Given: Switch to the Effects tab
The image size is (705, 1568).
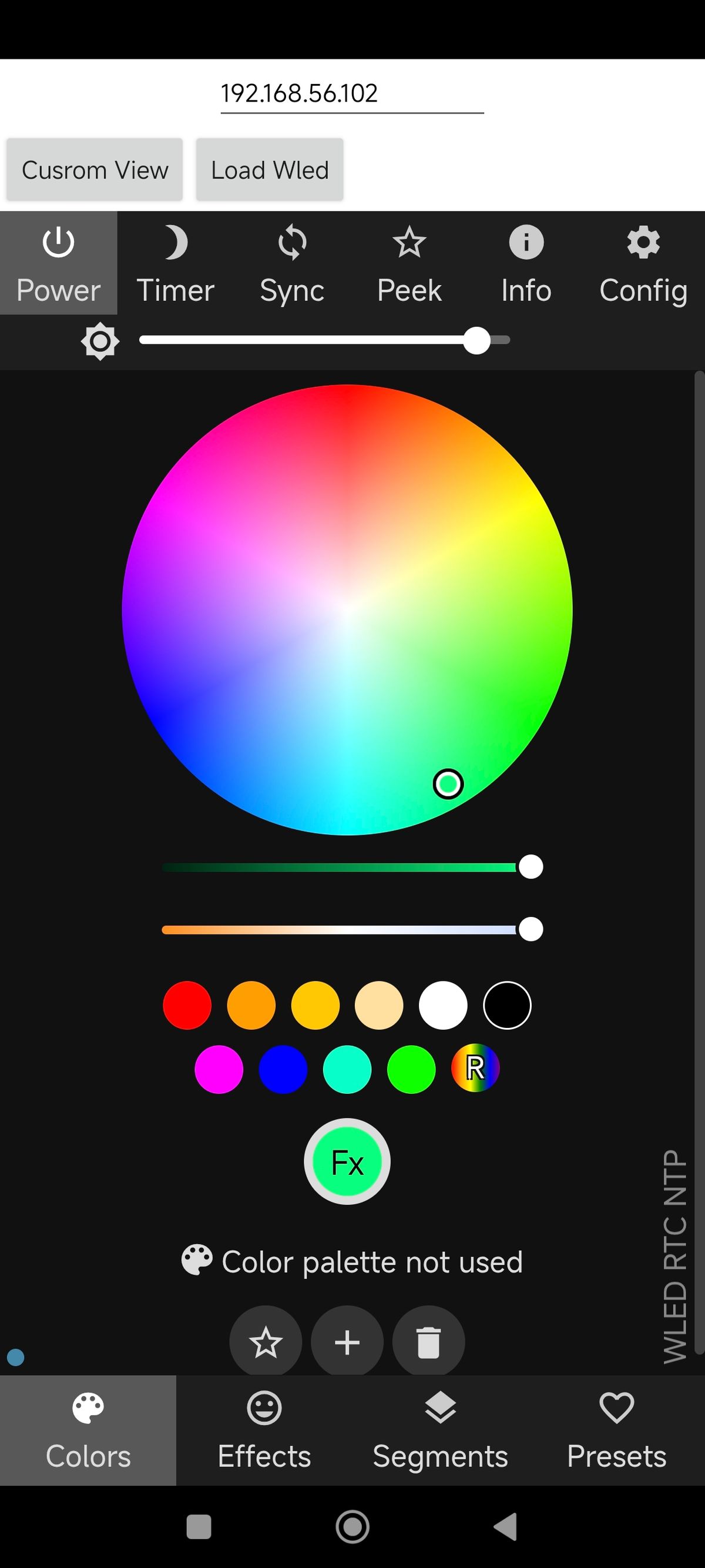Looking at the screenshot, I should [264, 1429].
